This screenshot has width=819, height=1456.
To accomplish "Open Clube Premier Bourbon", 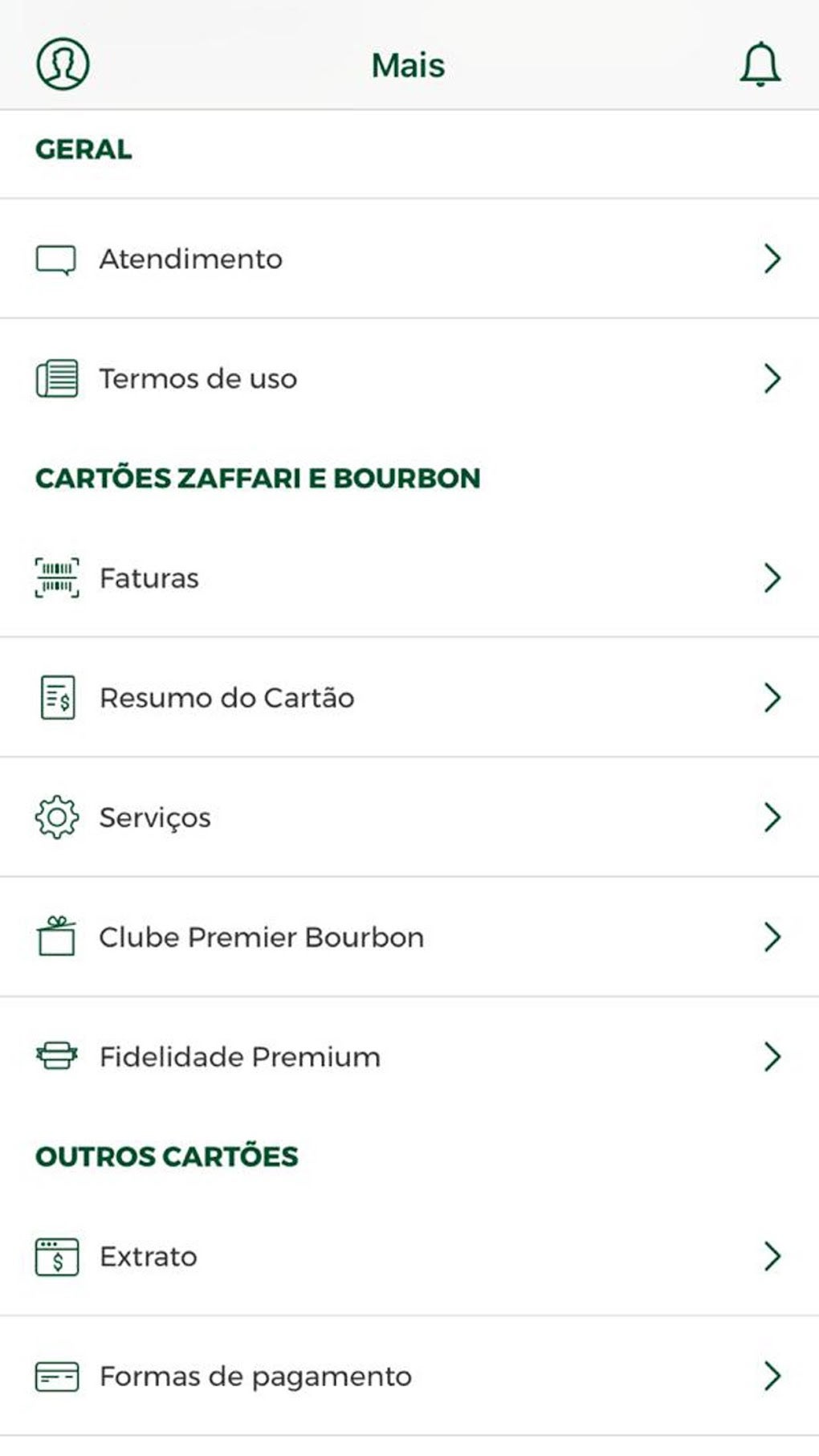I will coord(409,936).
